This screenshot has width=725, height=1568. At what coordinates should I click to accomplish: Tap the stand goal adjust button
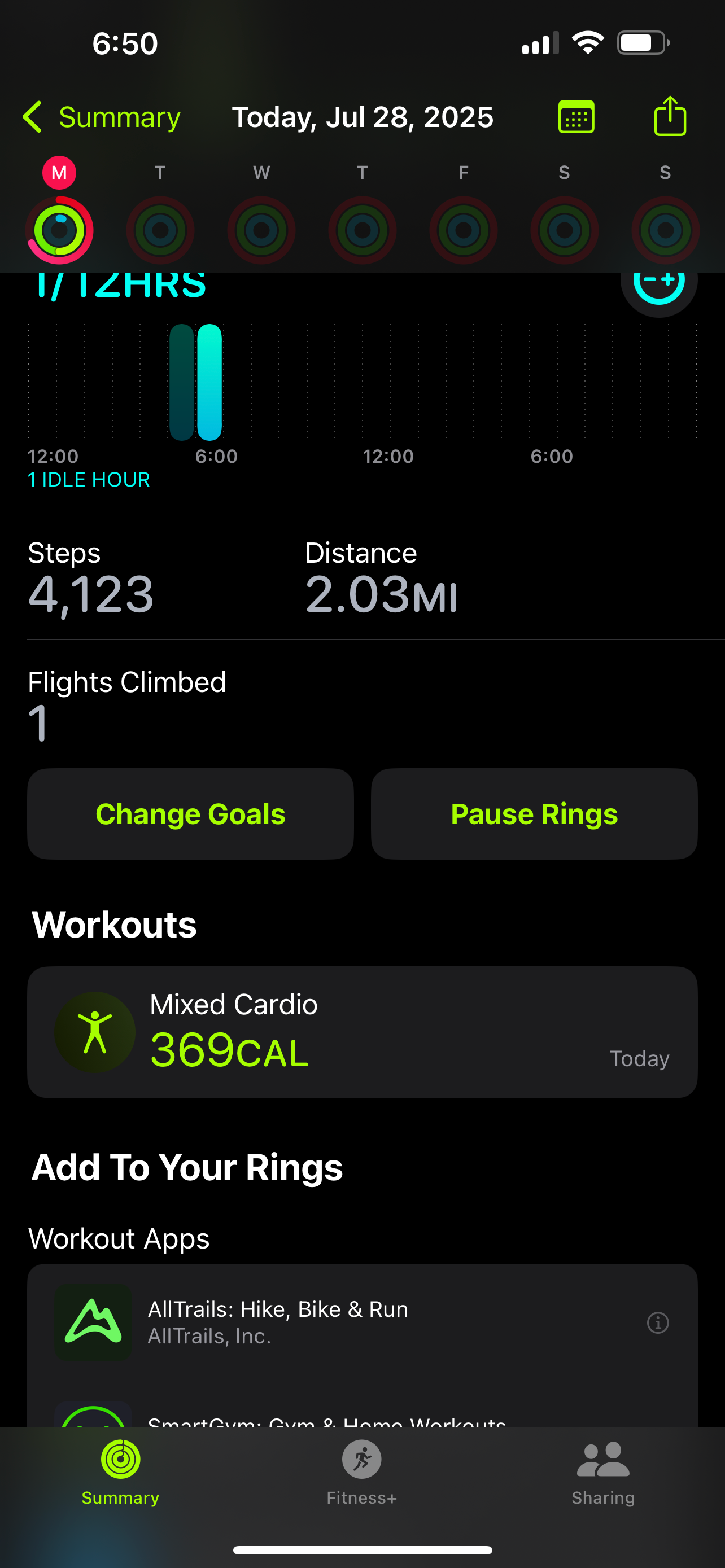click(x=658, y=287)
